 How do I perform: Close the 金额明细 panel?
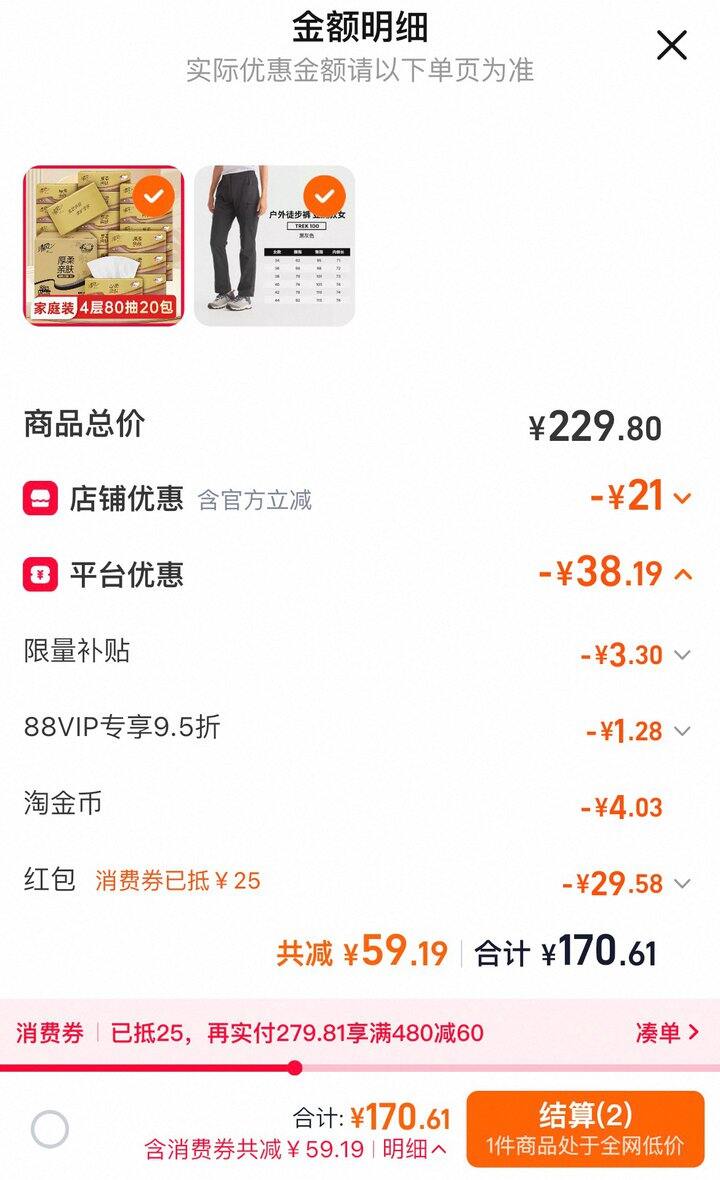671,45
